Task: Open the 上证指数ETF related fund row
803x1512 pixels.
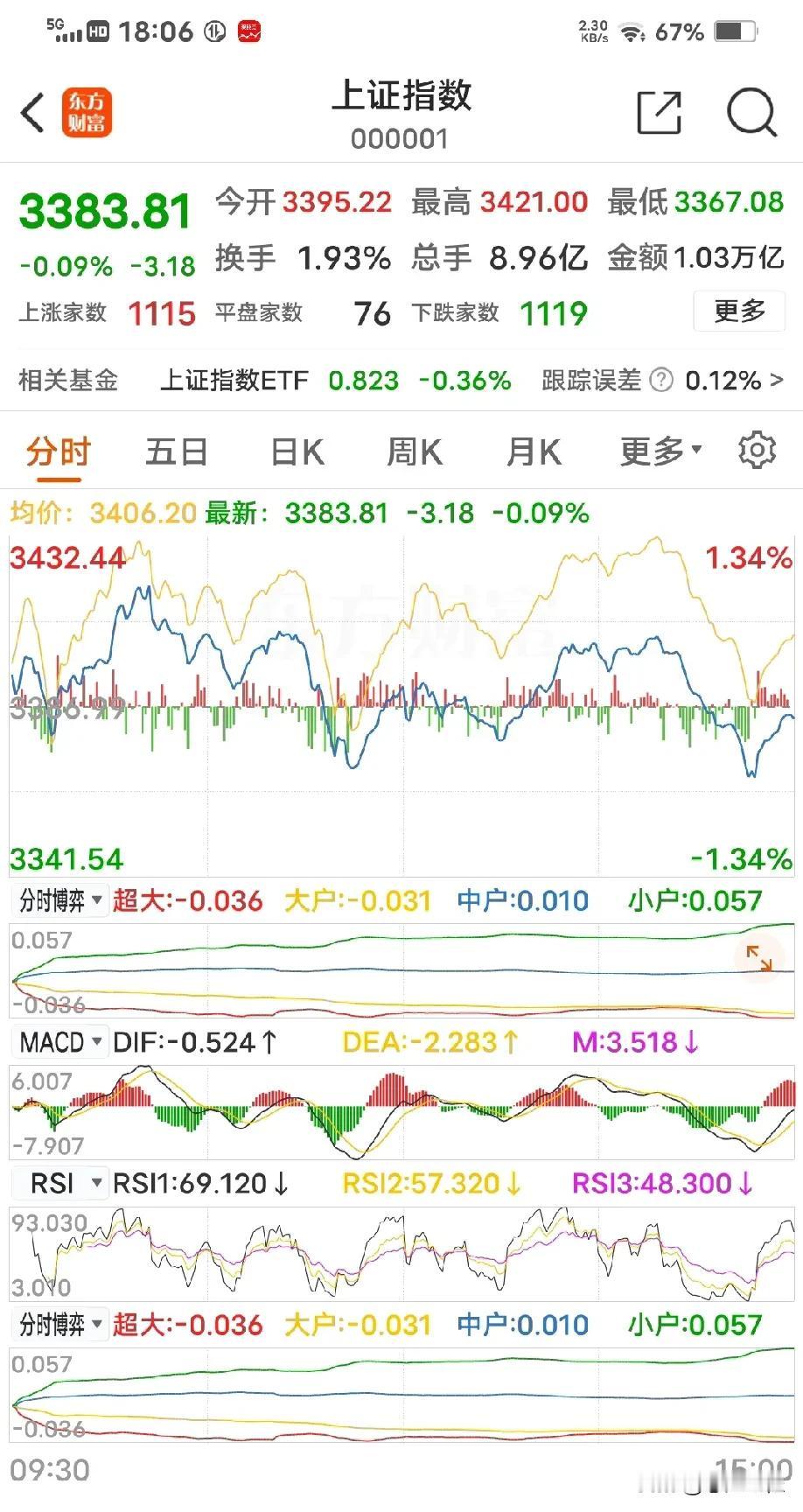Action: click(x=401, y=381)
